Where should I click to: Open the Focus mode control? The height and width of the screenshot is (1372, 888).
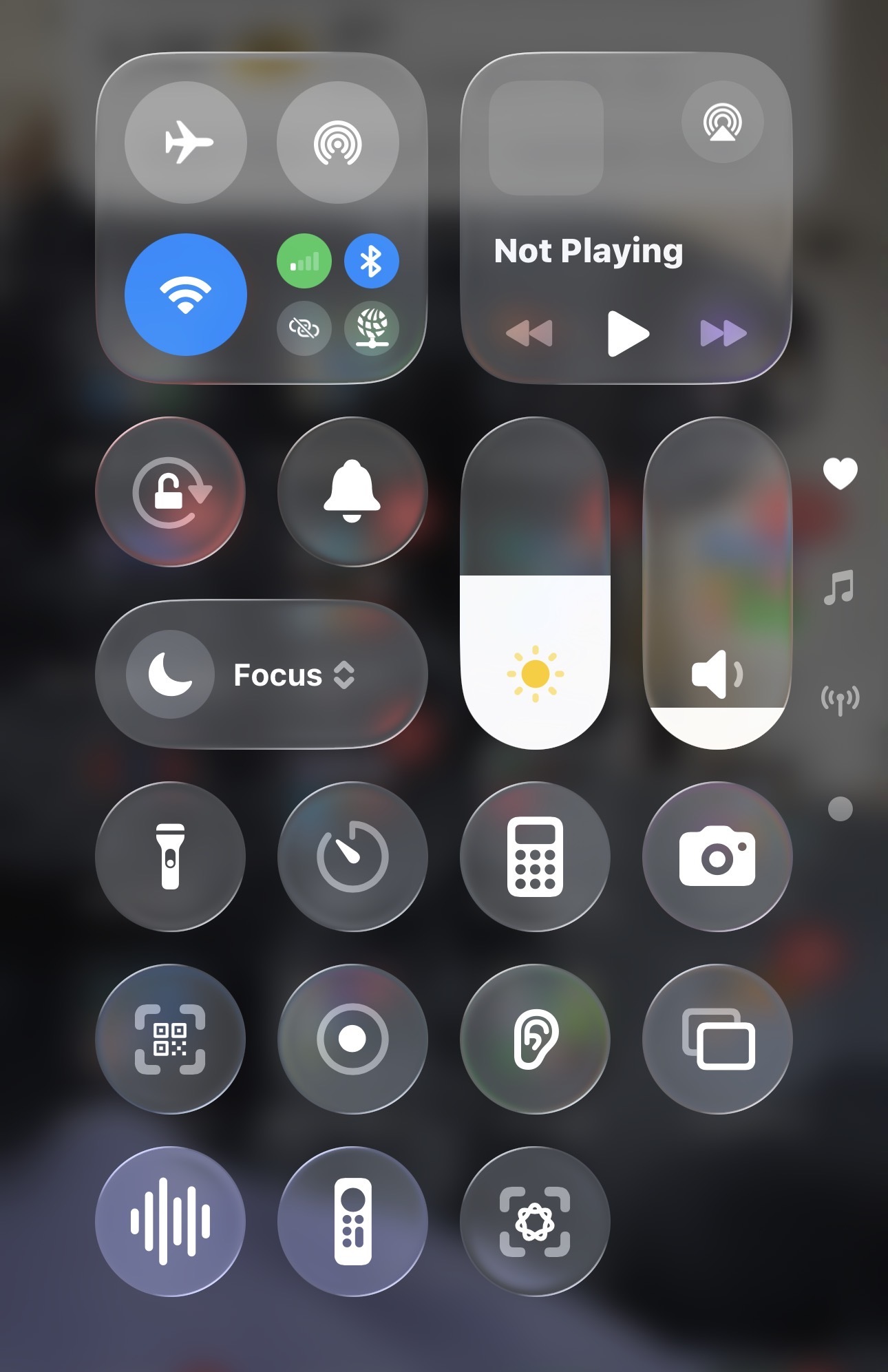262,675
